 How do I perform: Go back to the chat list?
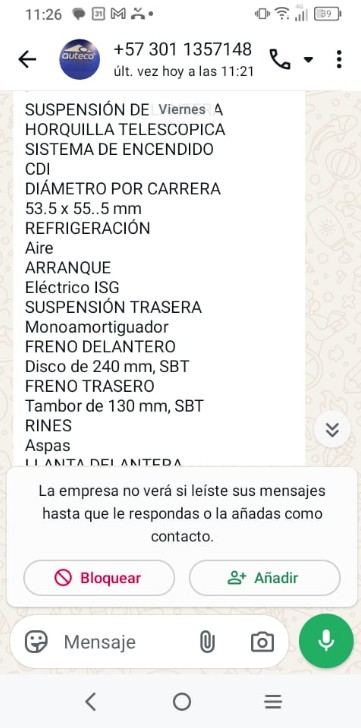click(x=27, y=59)
